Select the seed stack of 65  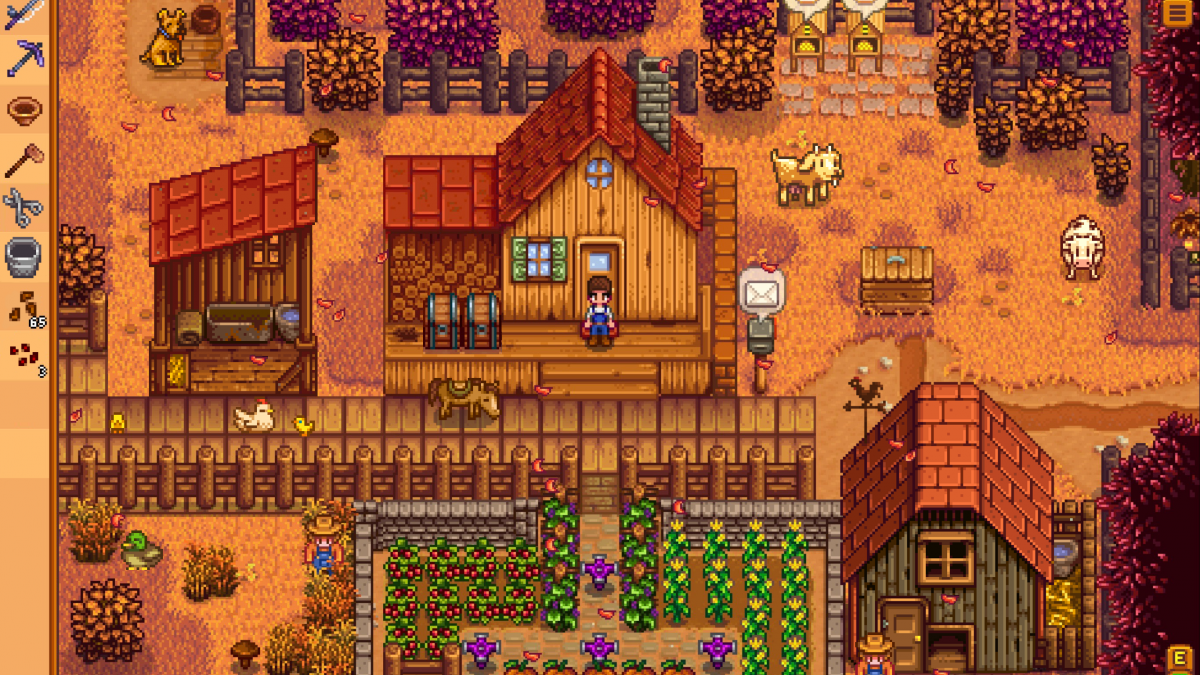[26, 307]
